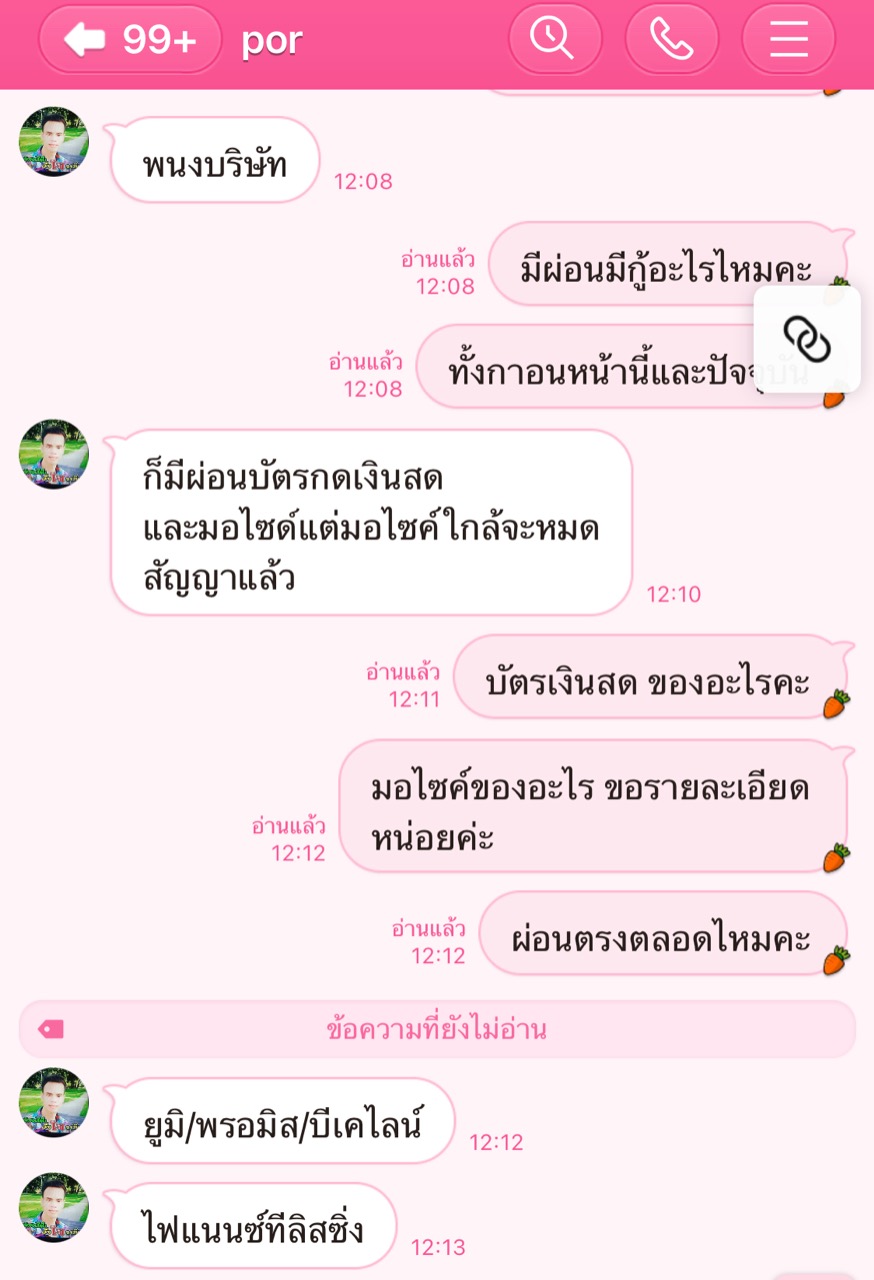The image size is (874, 1280).
Task: Start a voice call with por
Action: click(x=671, y=40)
